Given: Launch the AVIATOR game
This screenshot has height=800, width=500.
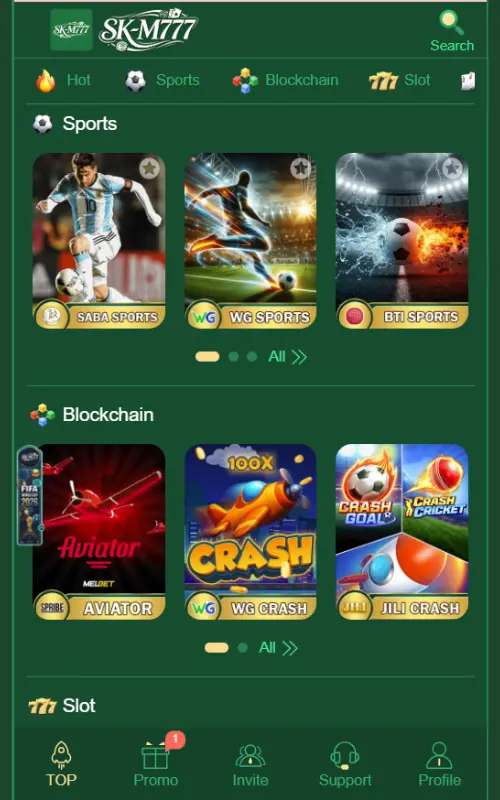Looking at the screenshot, I should (99, 532).
